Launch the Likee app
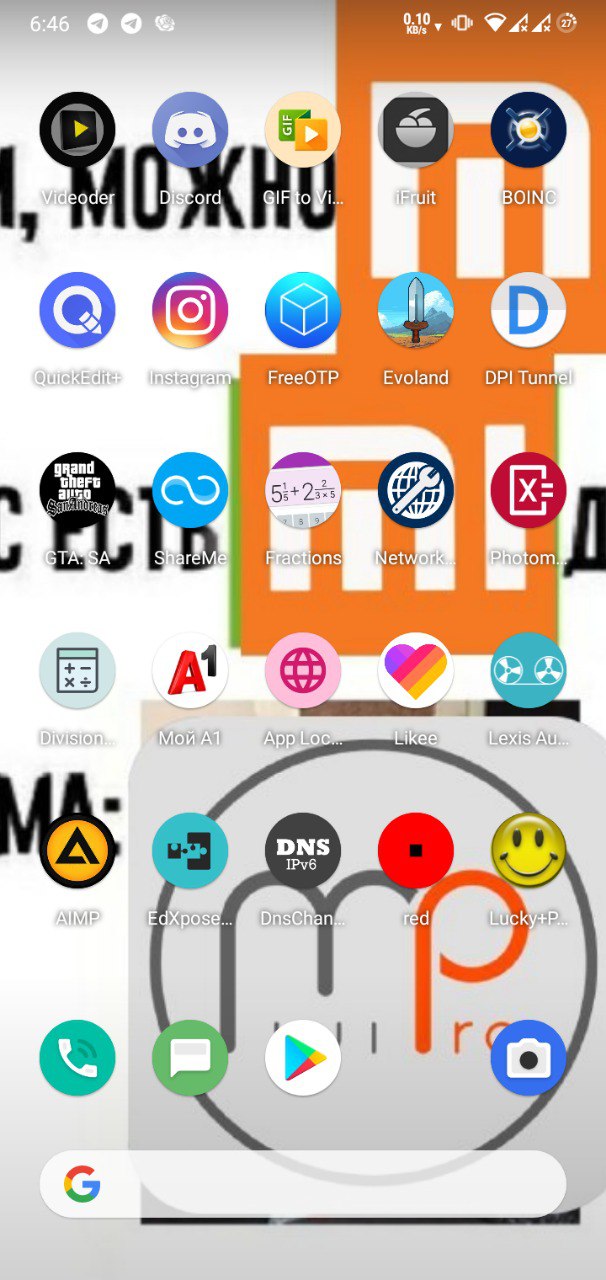This screenshot has width=606, height=1280. pos(416,670)
